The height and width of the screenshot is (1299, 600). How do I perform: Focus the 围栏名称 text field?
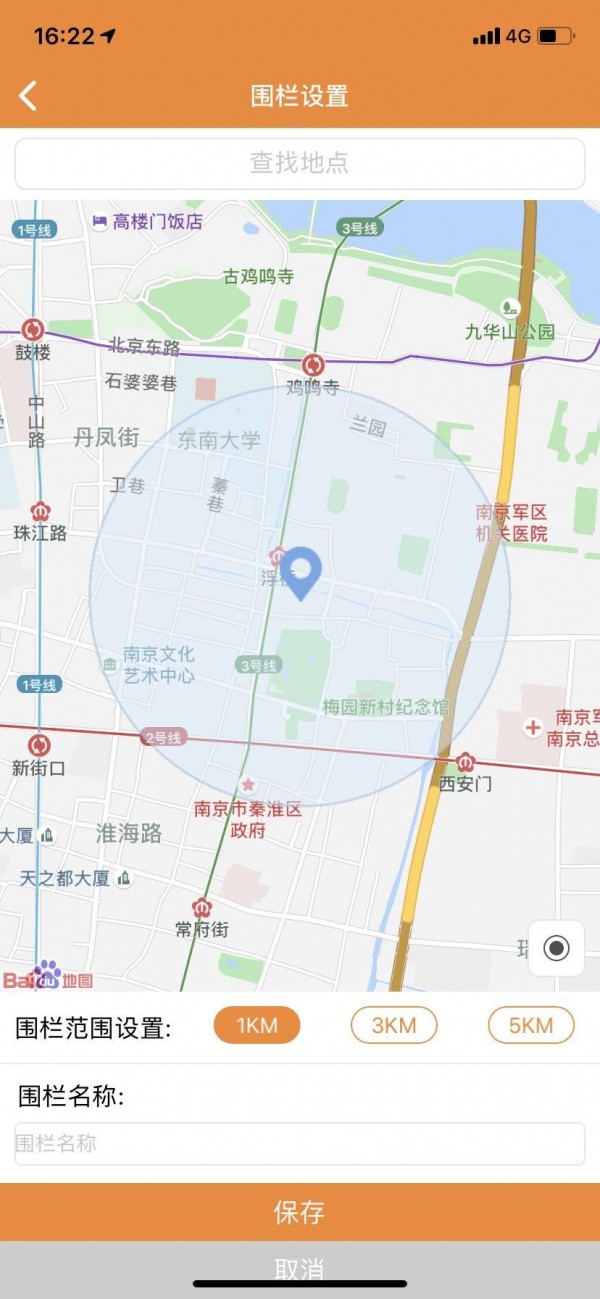[x=300, y=1143]
